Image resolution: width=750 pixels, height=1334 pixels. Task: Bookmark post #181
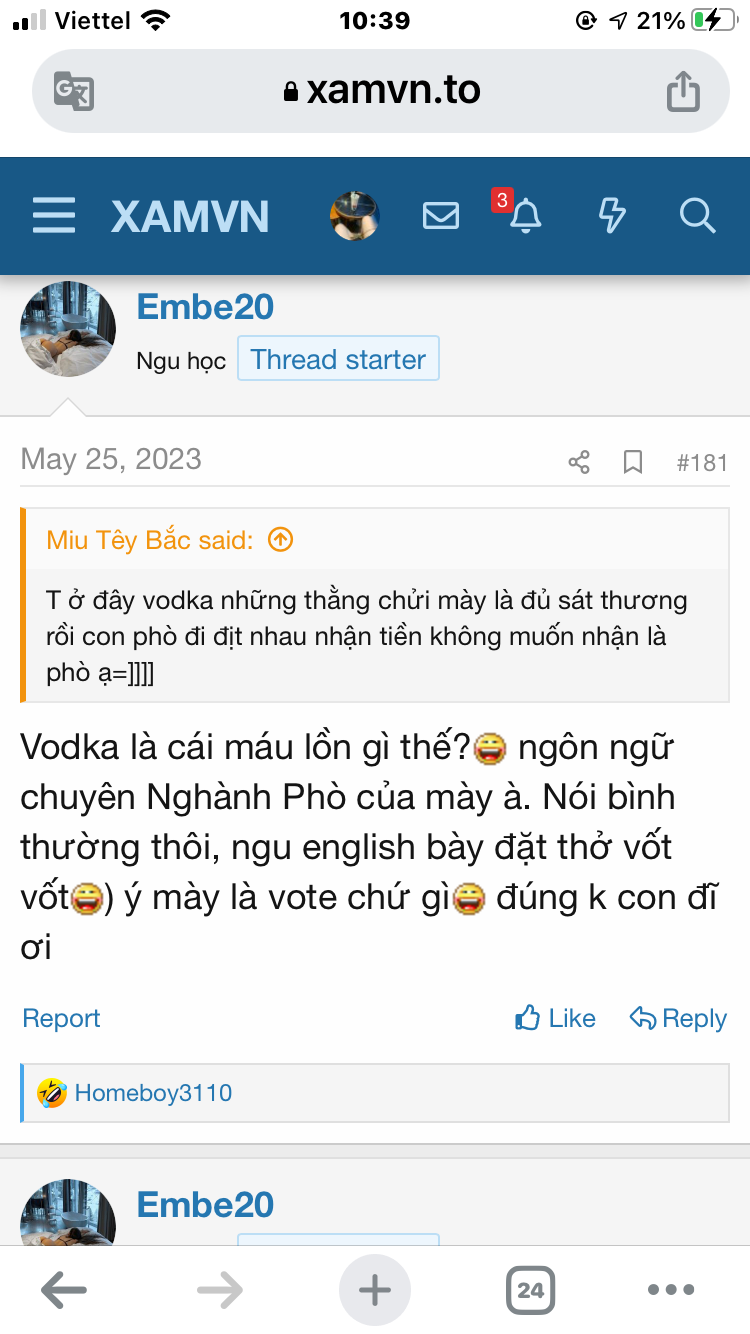(632, 462)
